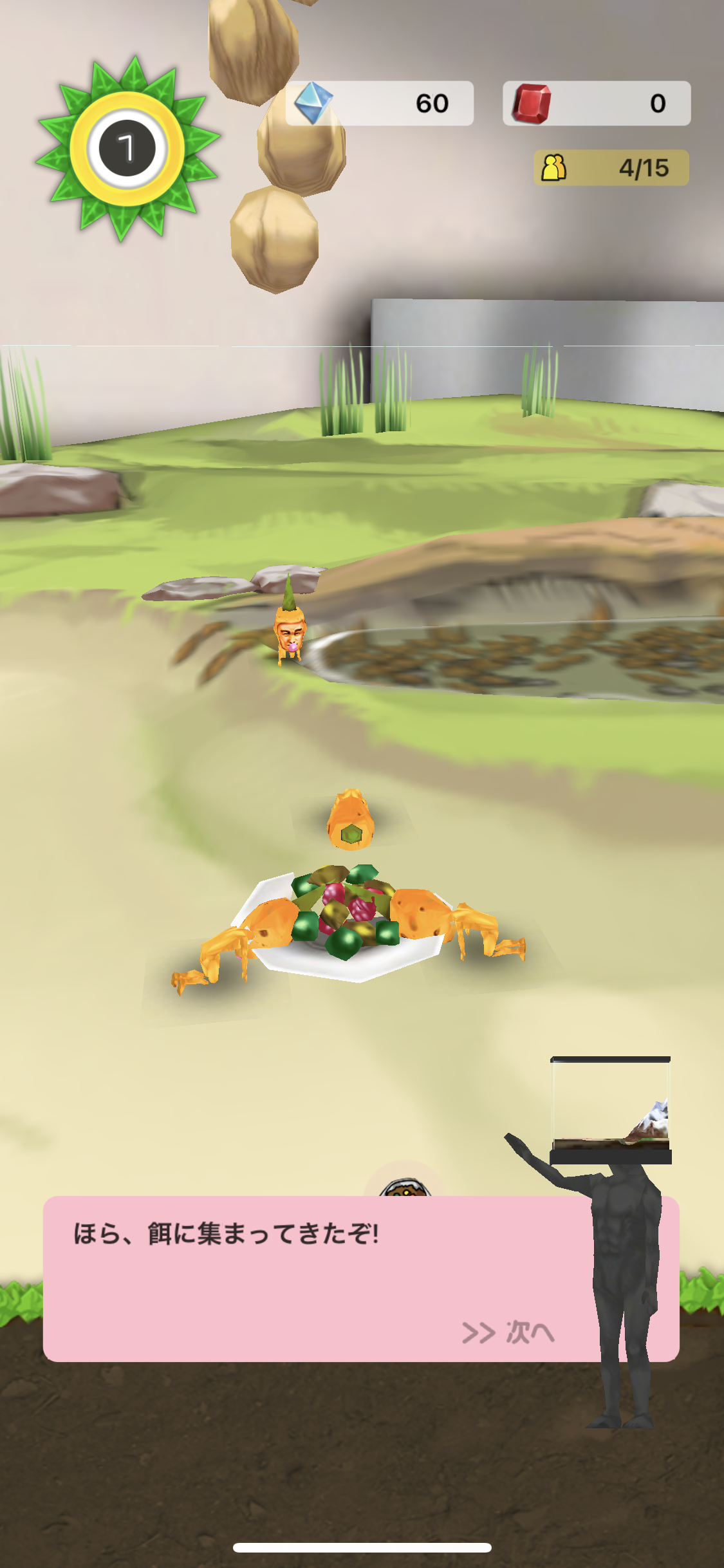The width and height of the screenshot is (724, 1568).
Task: Tap 次へ to advance the dialogue
Action: [x=508, y=1332]
